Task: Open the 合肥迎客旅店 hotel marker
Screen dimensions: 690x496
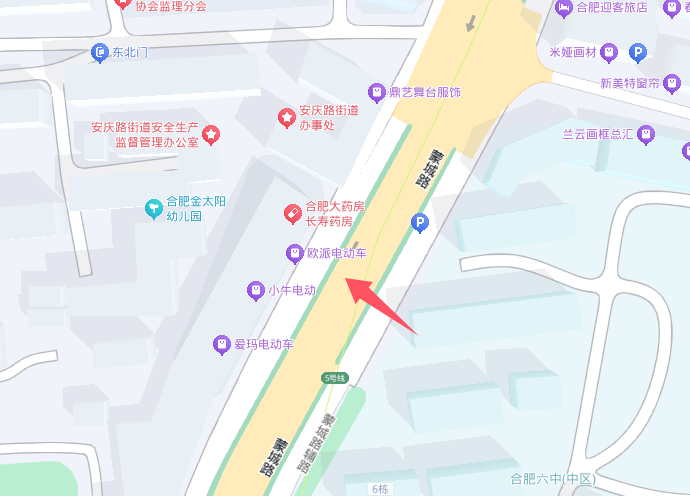Action: pos(564,7)
